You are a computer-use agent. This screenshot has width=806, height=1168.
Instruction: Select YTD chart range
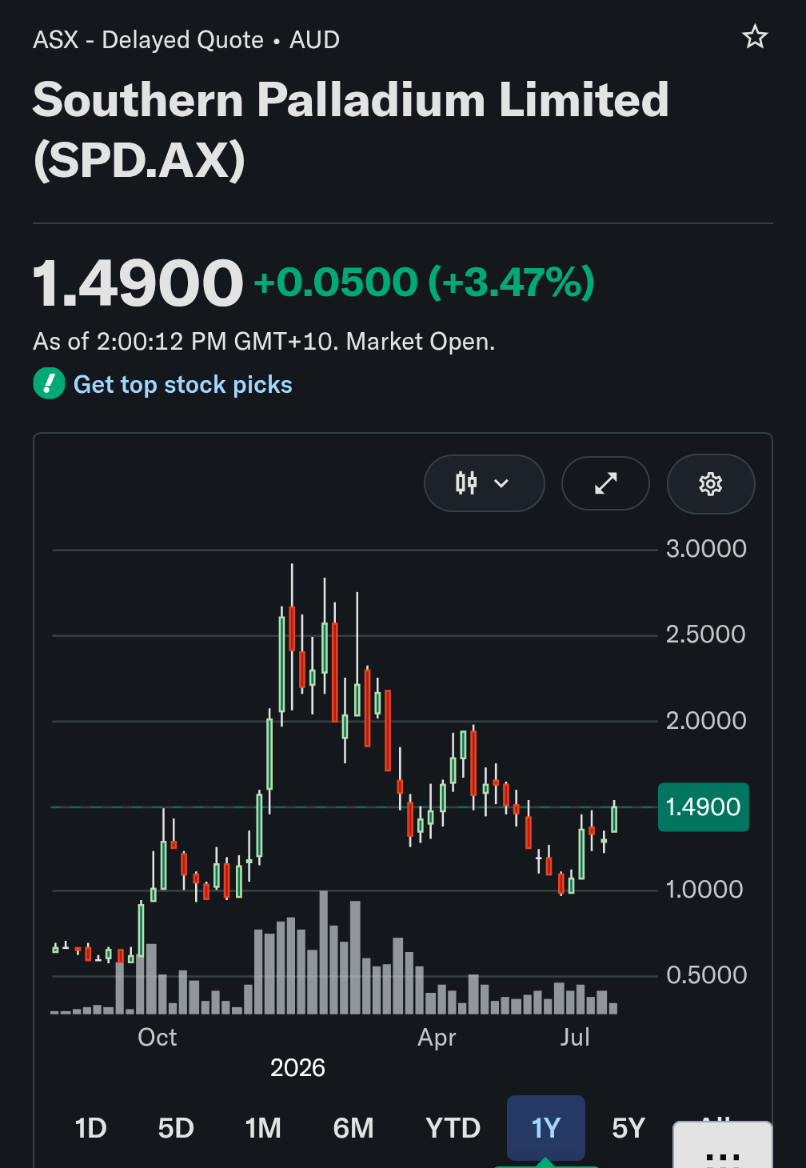(453, 1128)
